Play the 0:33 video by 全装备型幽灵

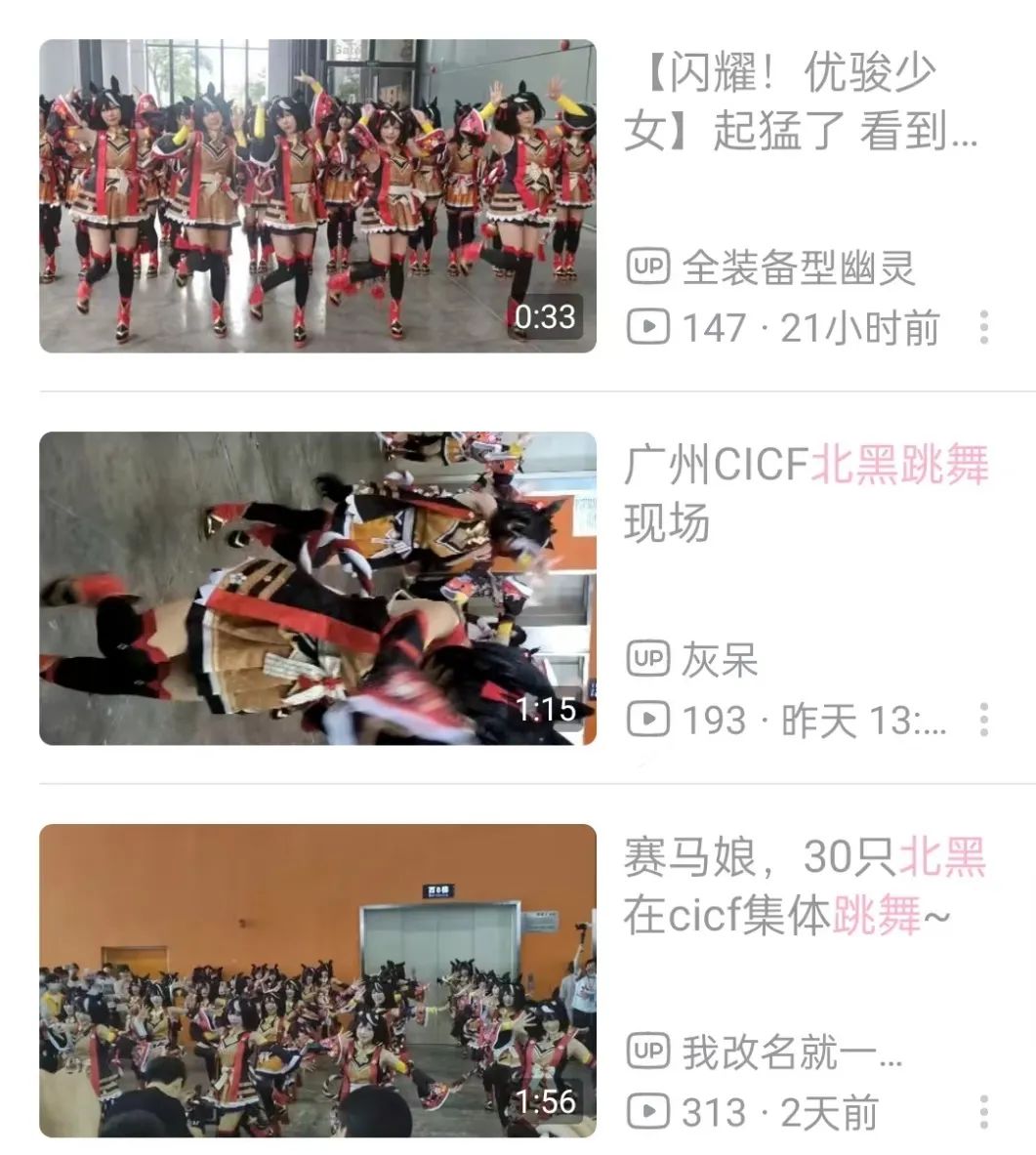(x=317, y=195)
